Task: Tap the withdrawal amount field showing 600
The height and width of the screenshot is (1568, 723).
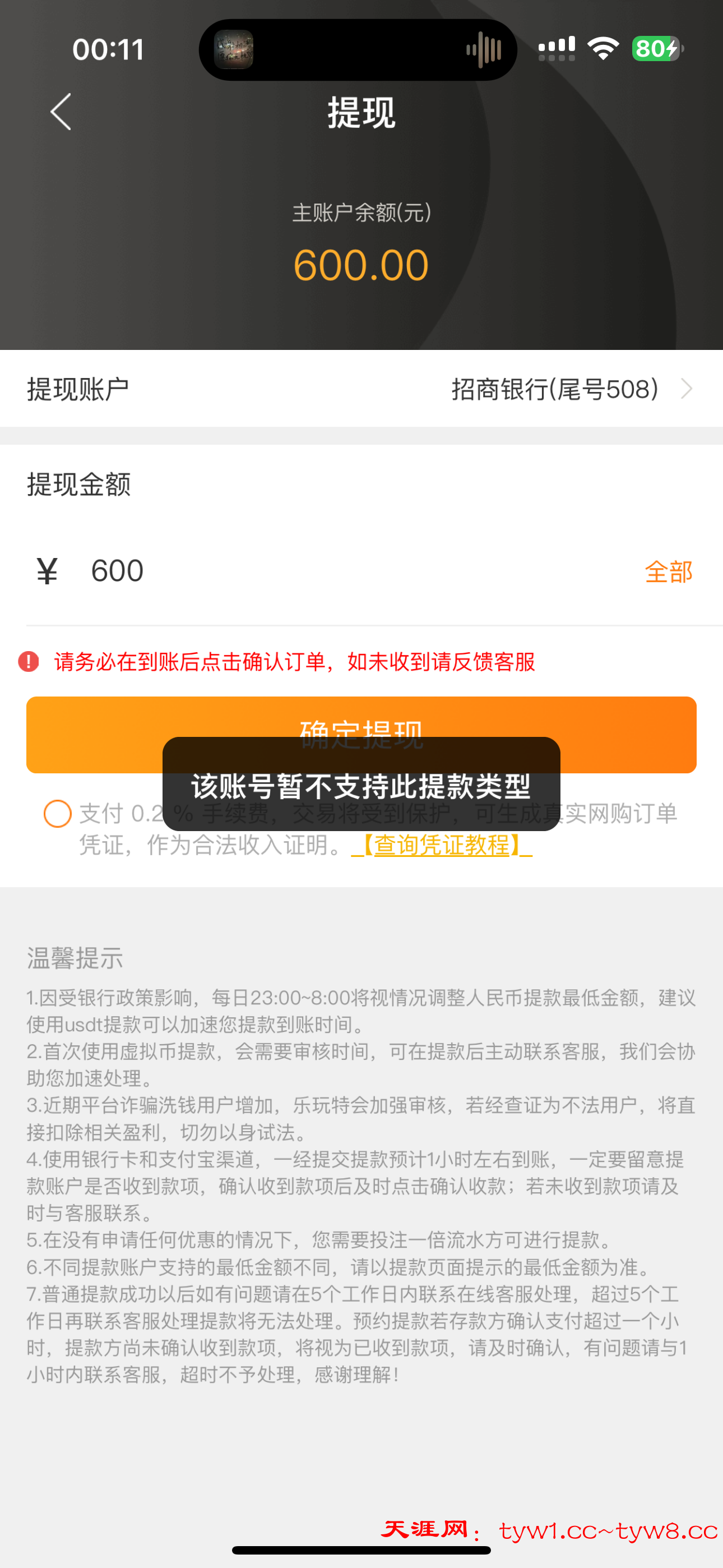Action: click(x=118, y=570)
